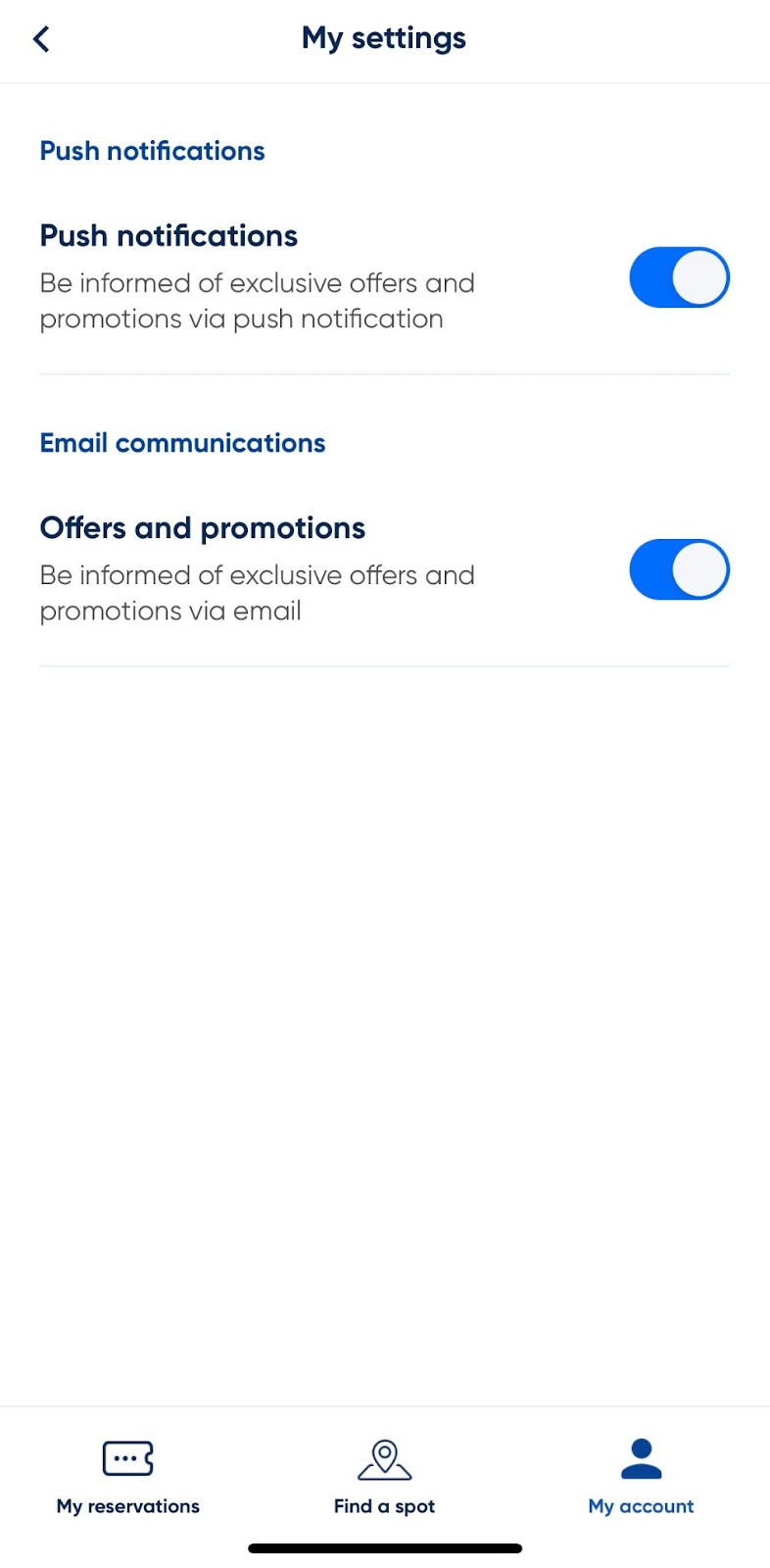This screenshot has width=770, height=1568.
Task: Disable the Push notifications switch
Action: (x=679, y=277)
